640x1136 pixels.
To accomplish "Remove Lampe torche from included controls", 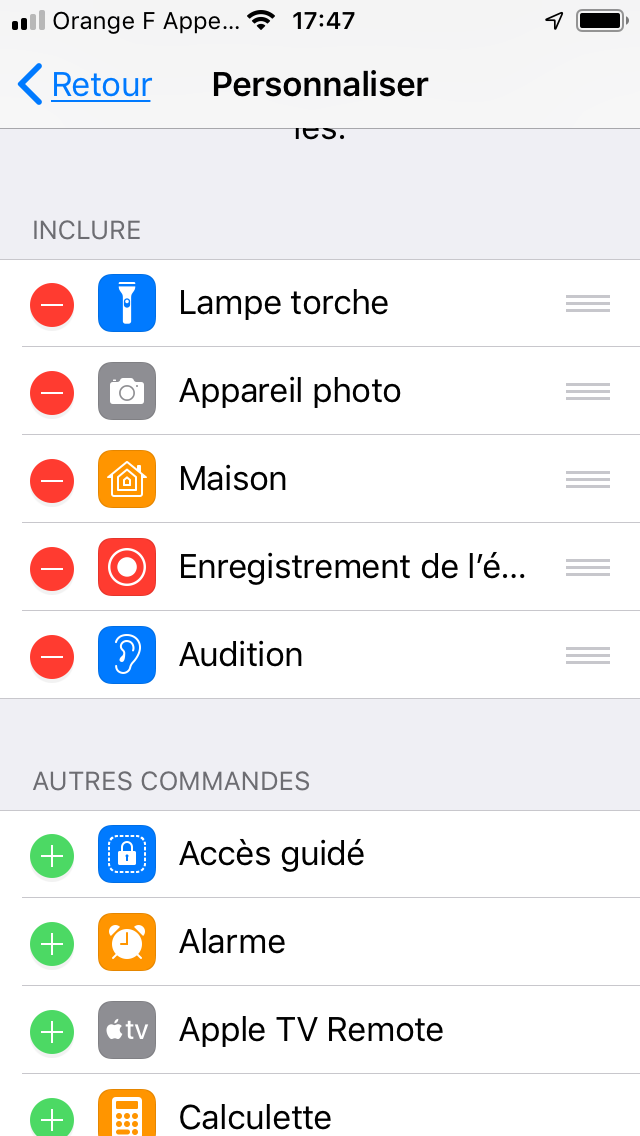I will pyautogui.click(x=51, y=304).
